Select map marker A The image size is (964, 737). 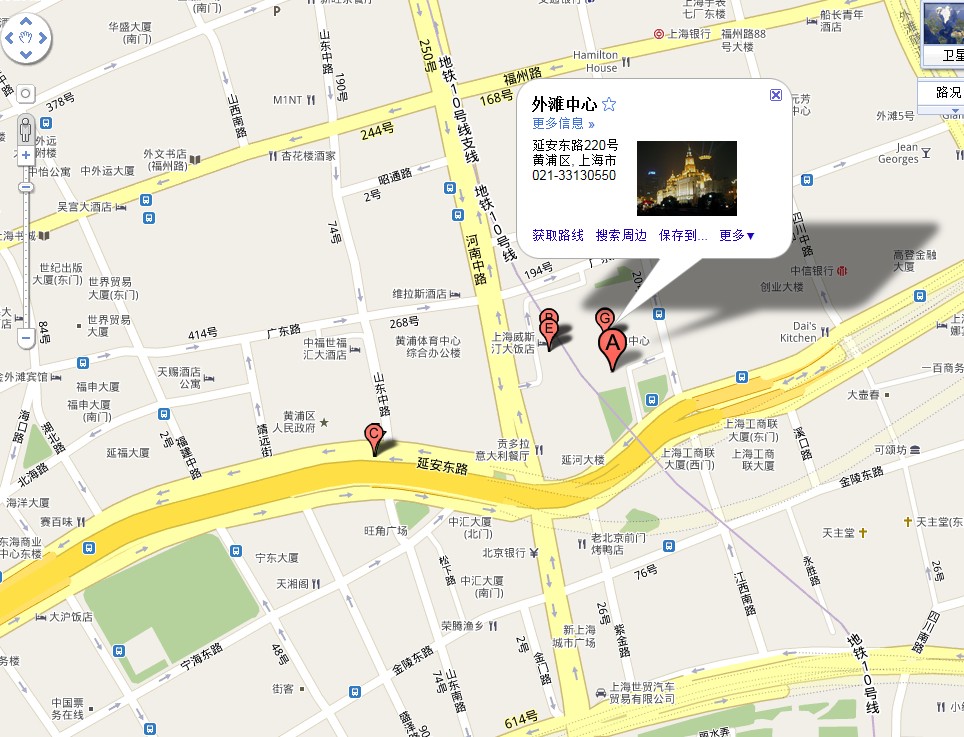tap(612, 347)
